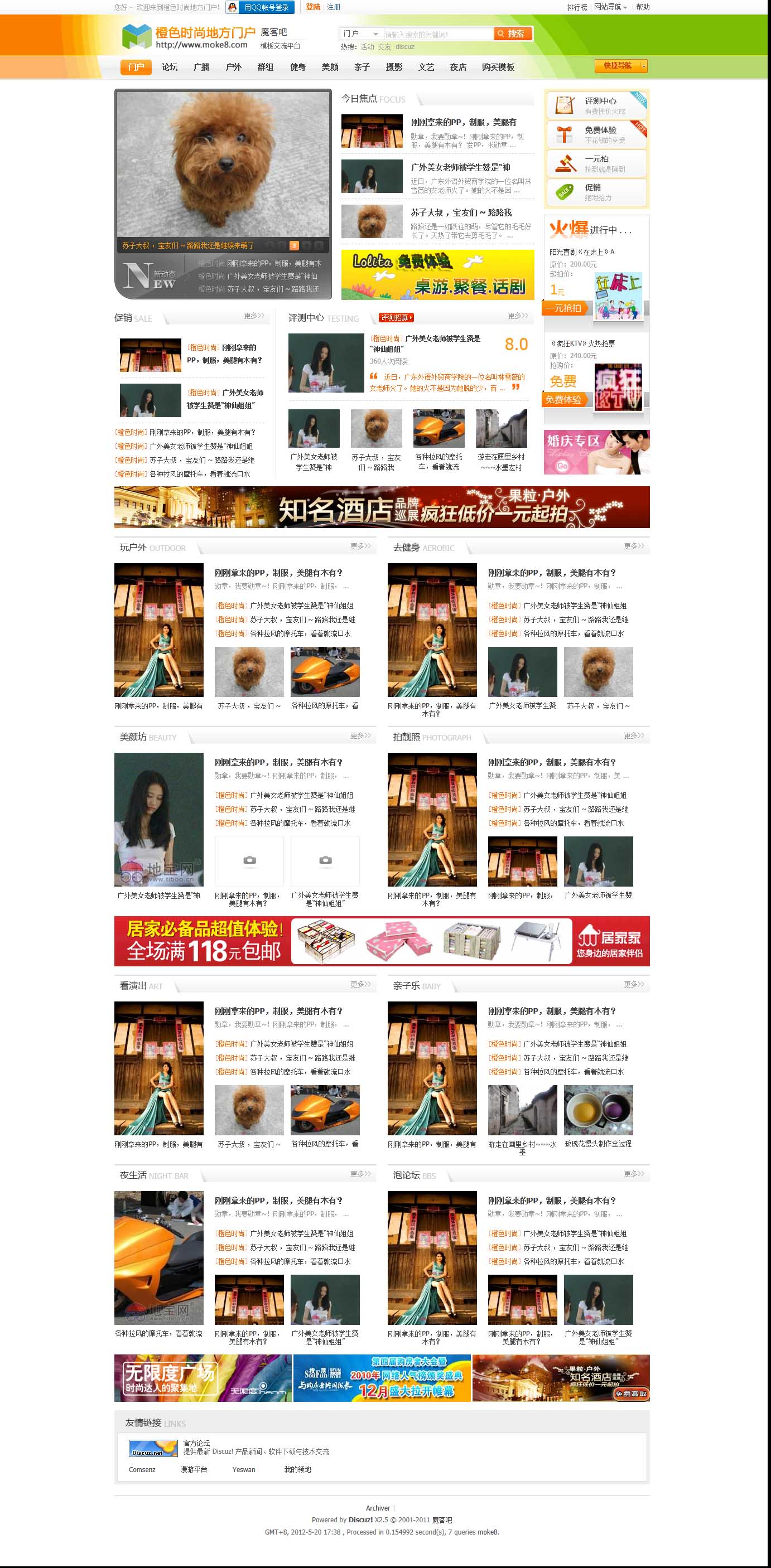
Task: Expand the 快捷导航 quick navigation dropdown
Action: click(620, 66)
